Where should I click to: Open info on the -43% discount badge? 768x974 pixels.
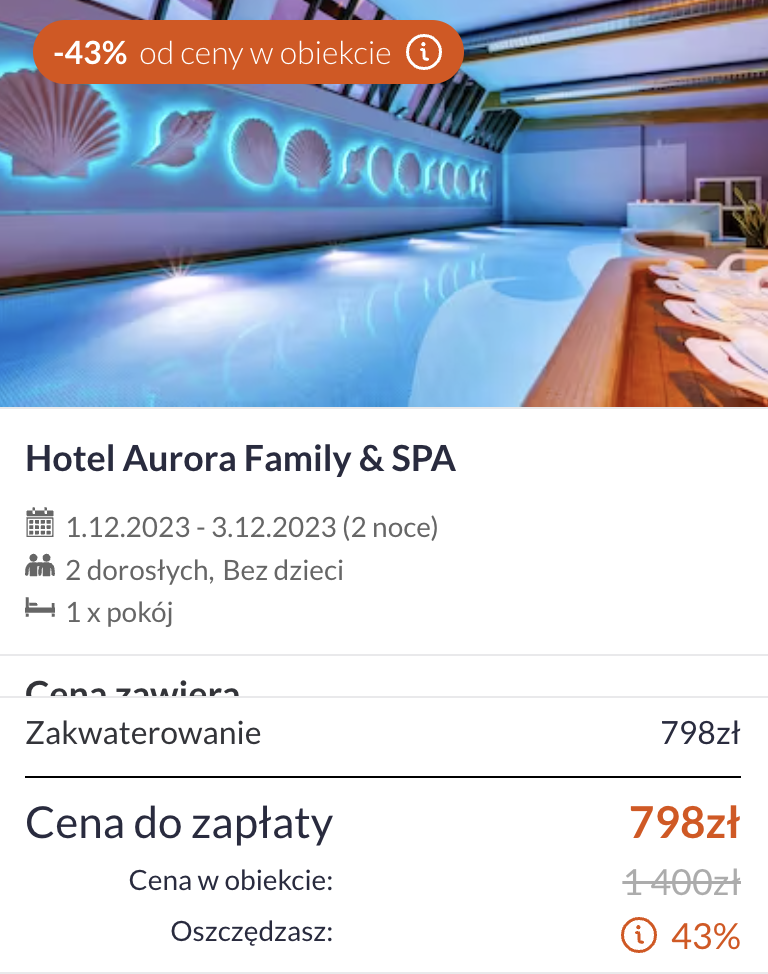pyautogui.click(x=423, y=53)
